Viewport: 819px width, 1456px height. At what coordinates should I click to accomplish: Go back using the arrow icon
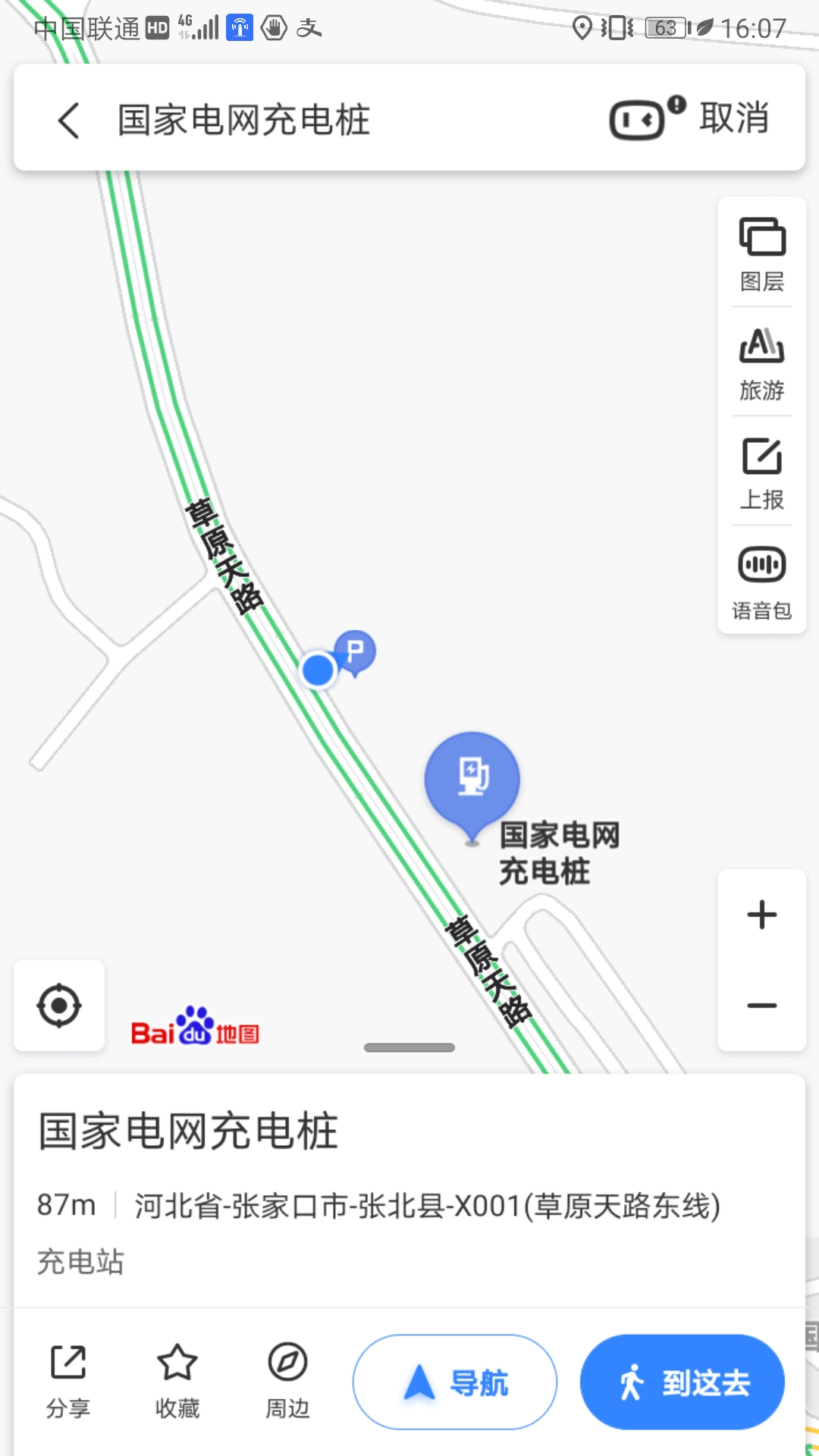tap(69, 120)
